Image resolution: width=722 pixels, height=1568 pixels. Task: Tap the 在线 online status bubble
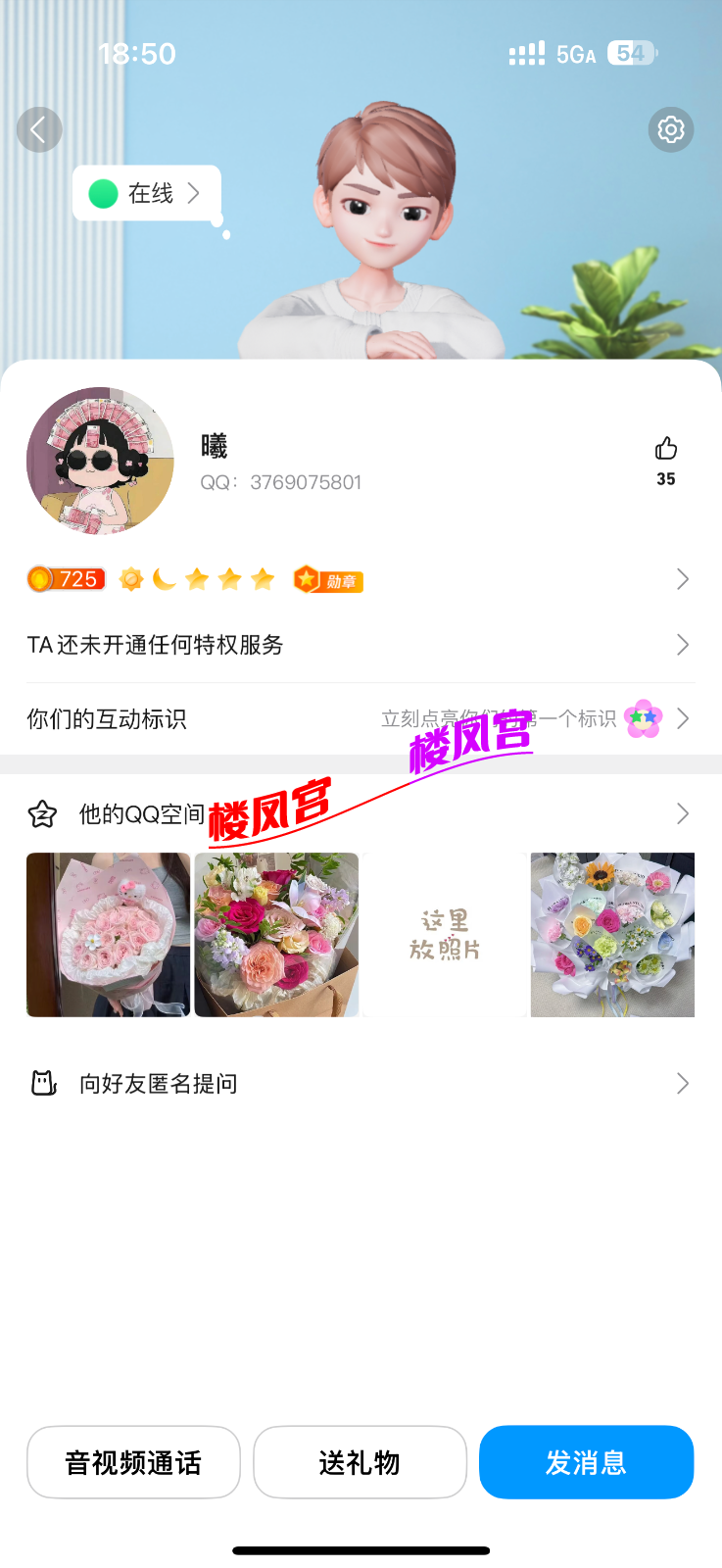click(147, 193)
